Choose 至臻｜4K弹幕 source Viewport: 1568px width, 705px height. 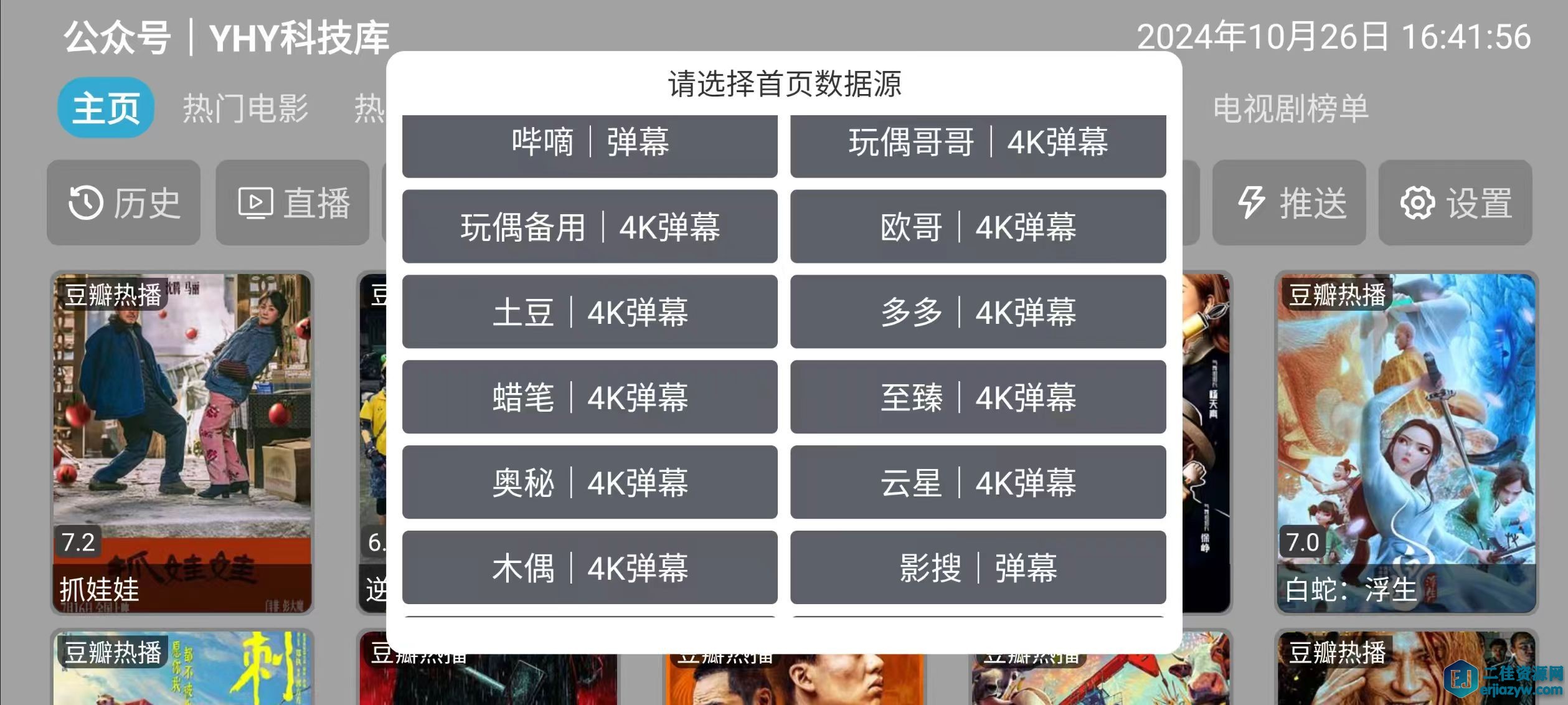[978, 397]
